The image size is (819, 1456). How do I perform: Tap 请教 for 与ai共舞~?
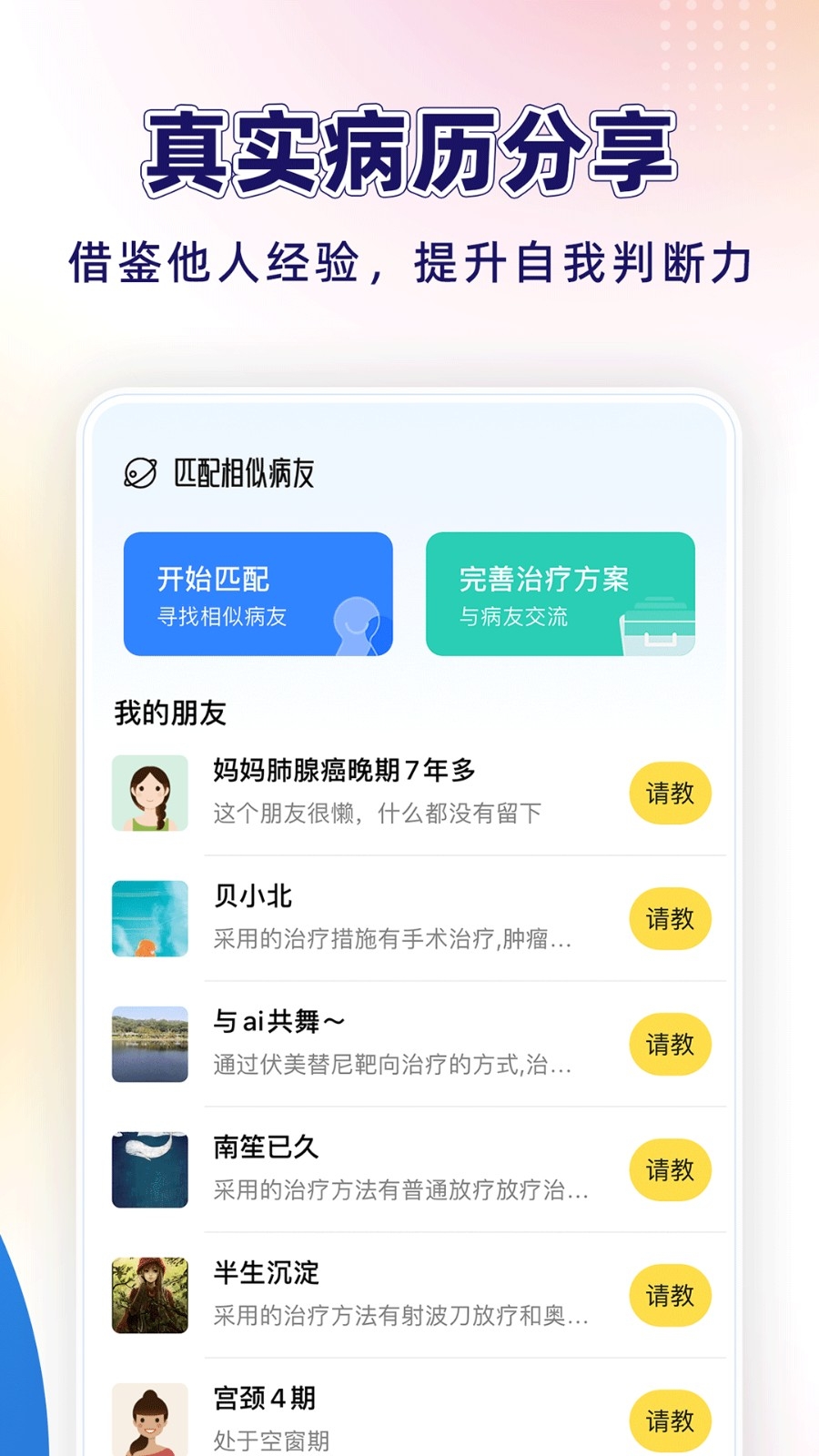point(671,1045)
